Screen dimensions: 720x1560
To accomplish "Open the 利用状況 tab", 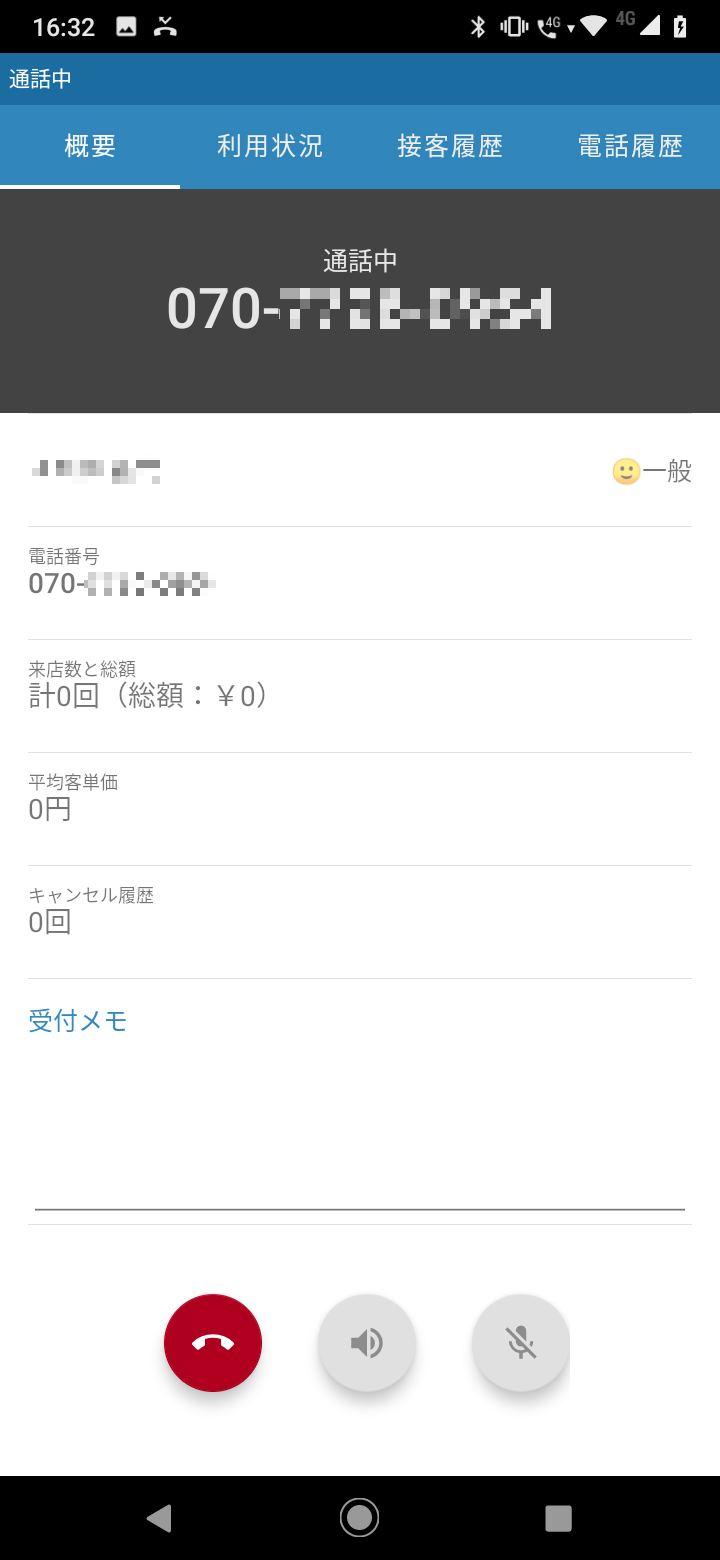I will [270, 147].
